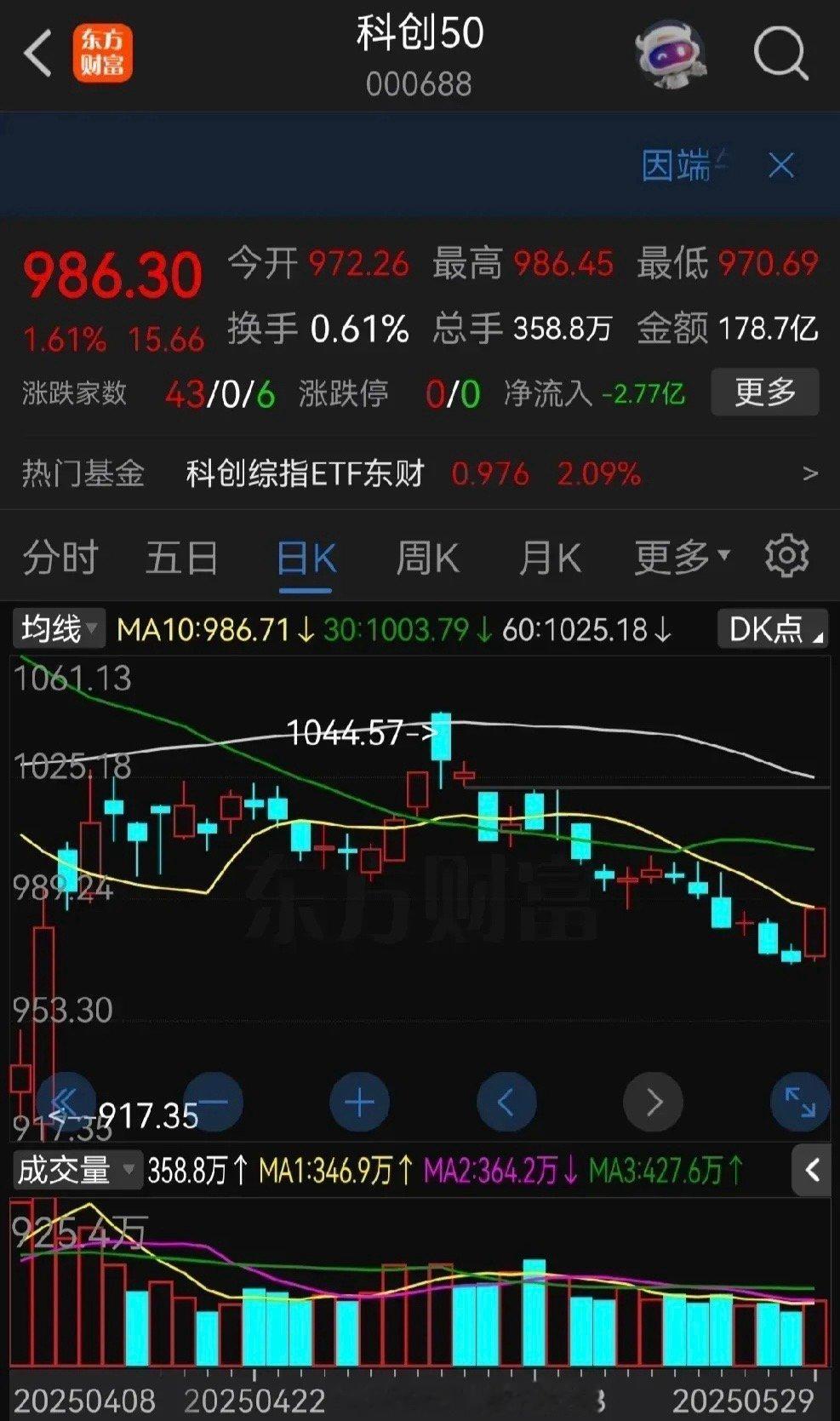This screenshot has height=1421, width=840.
Task: Open the 均线 indicator dropdown
Action: 58,628
